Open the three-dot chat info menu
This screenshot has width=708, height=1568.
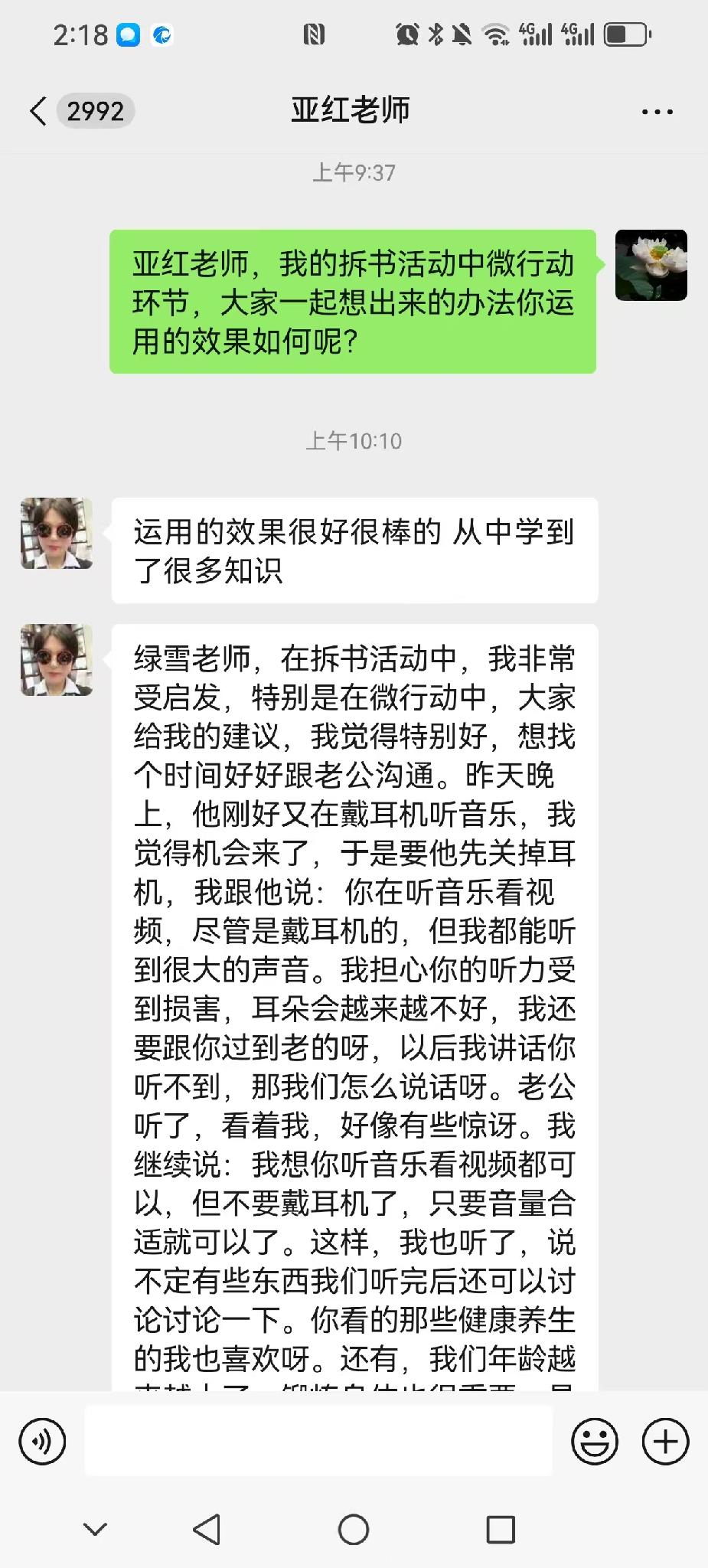pos(657,112)
